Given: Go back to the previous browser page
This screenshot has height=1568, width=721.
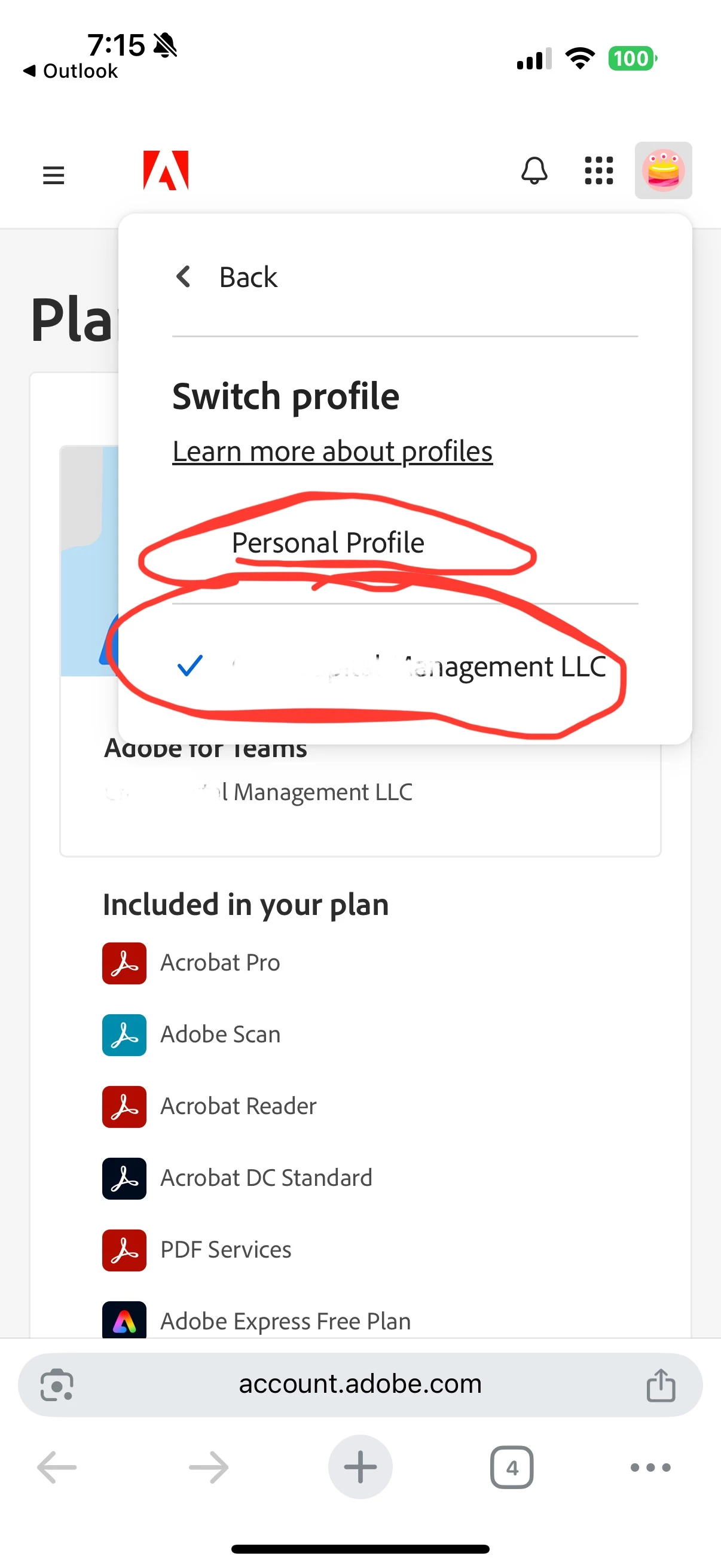Looking at the screenshot, I should click(57, 1467).
